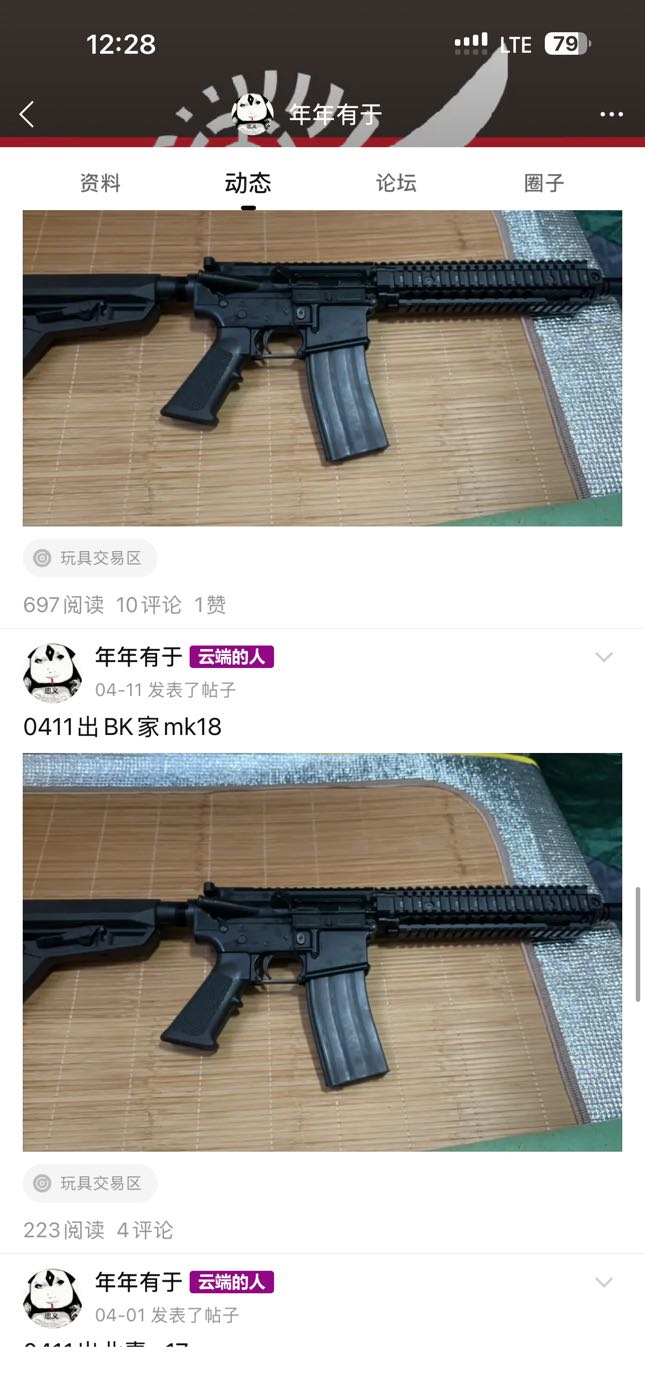Go back using the arrow icon
Screen dimensions: 645x1398
point(27,115)
